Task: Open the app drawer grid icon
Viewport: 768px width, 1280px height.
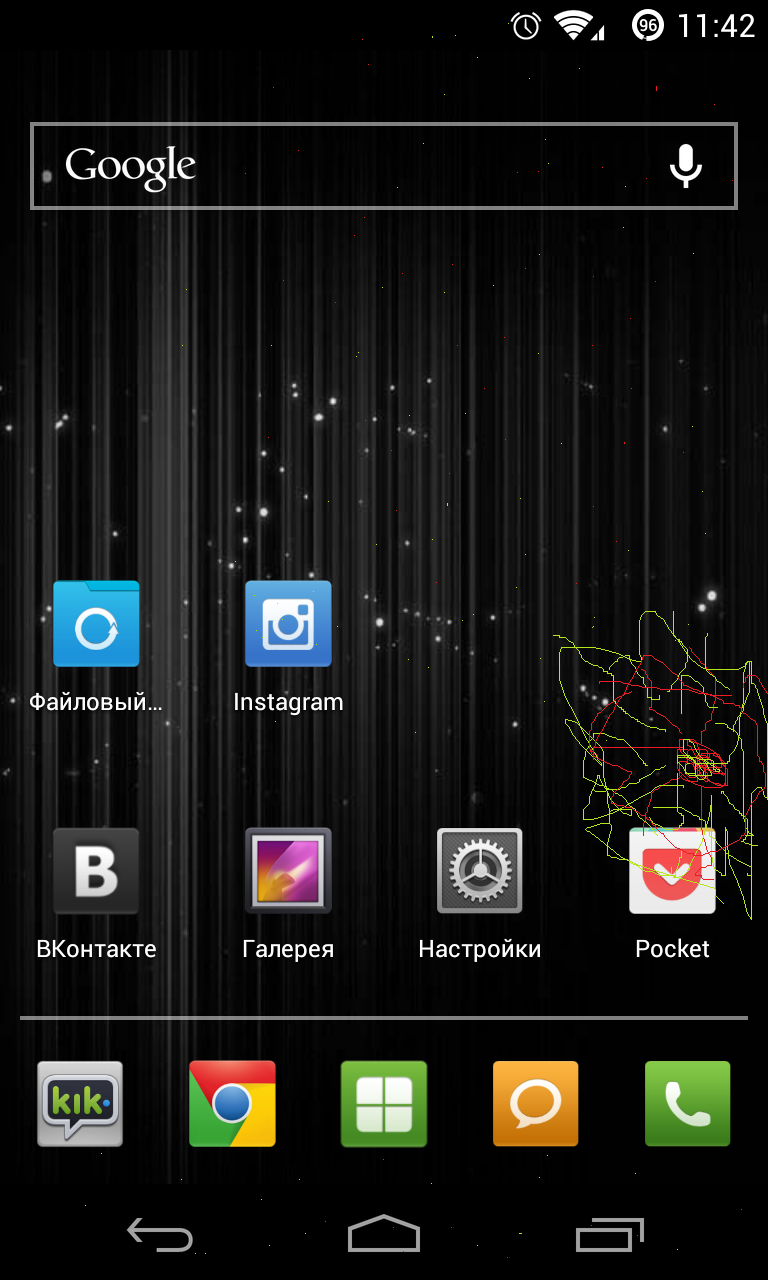Action: tap(384, 1103)
